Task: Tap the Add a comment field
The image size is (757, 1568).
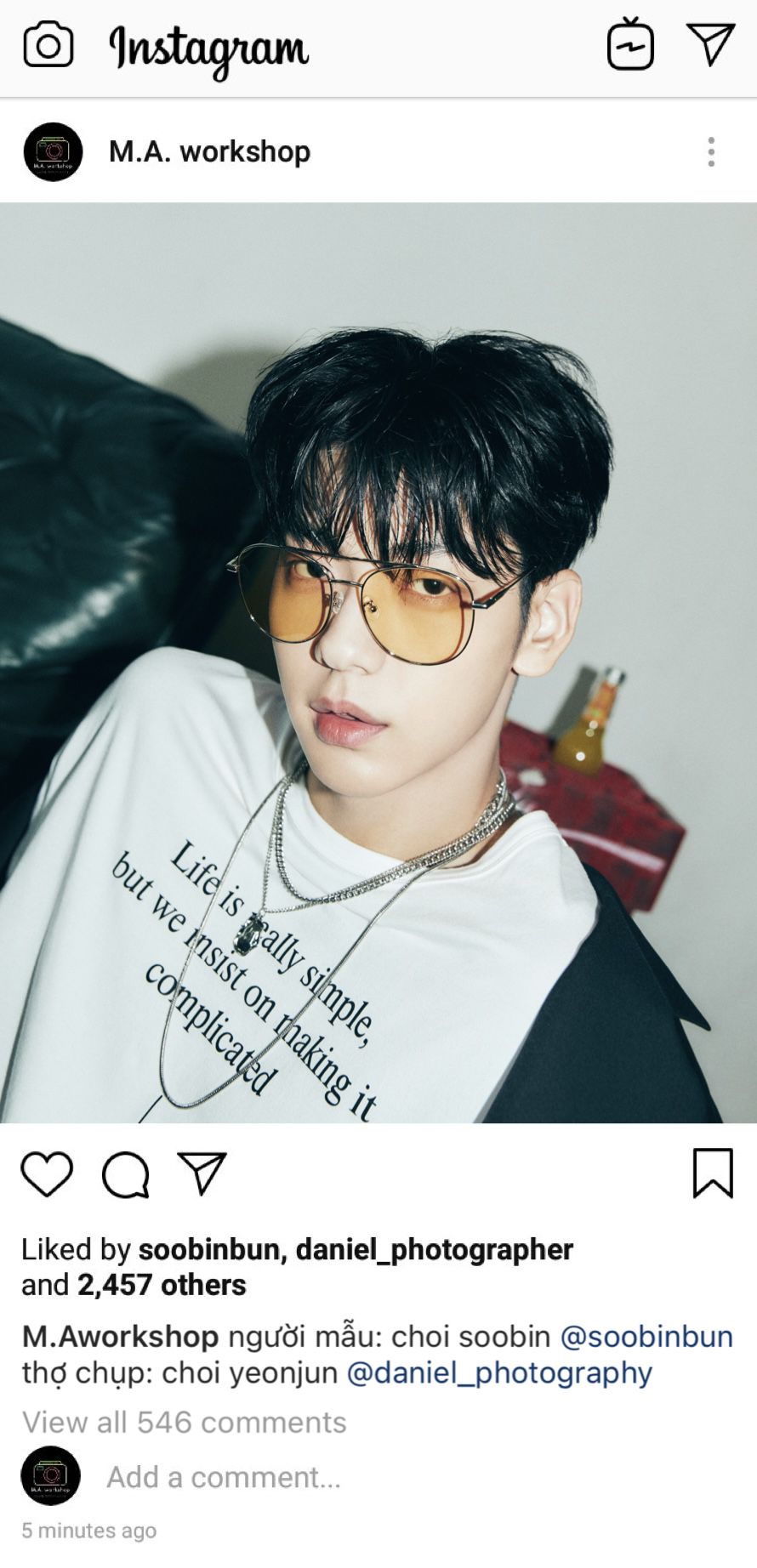Action: coord(224,1477)
